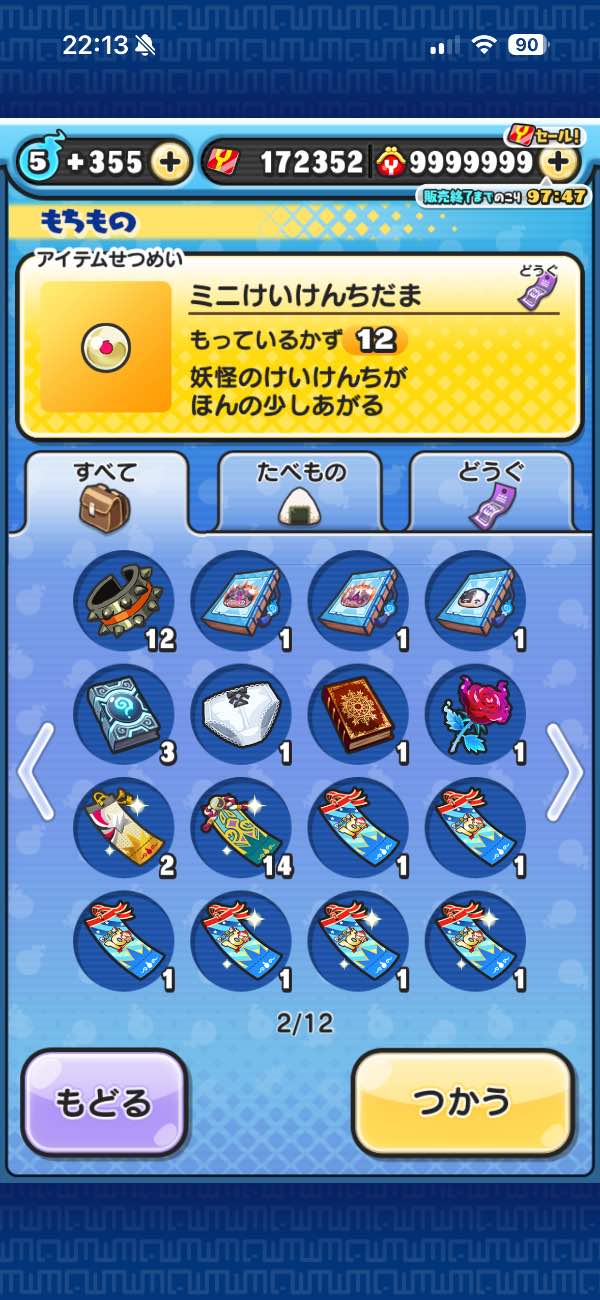The width and height of the screenshot is (600, 1300).
Task: Select the green charm item with 14
Action: pyautogui.click(x=240, y=828)
